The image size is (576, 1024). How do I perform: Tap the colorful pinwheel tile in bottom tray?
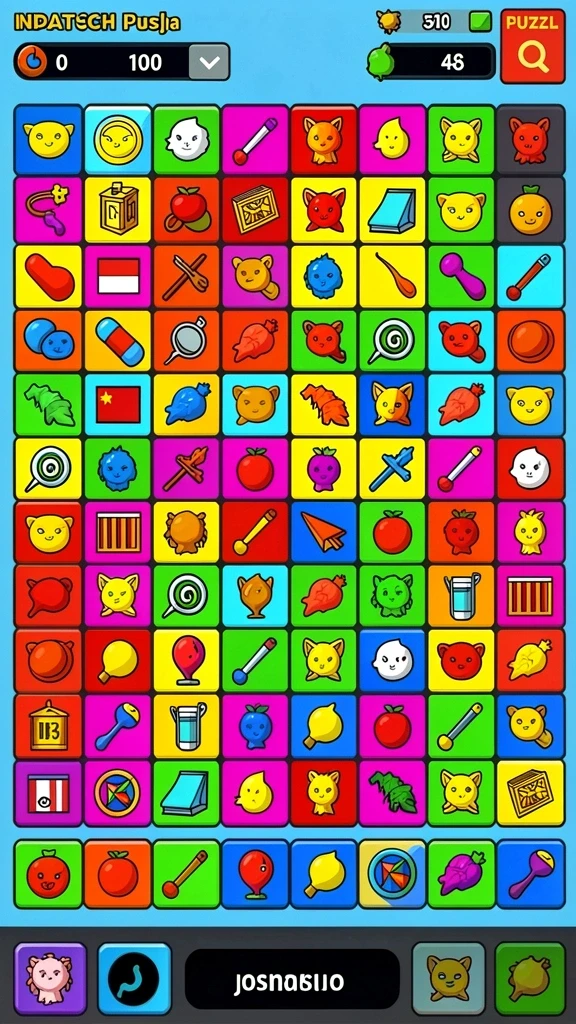point(392,874)
